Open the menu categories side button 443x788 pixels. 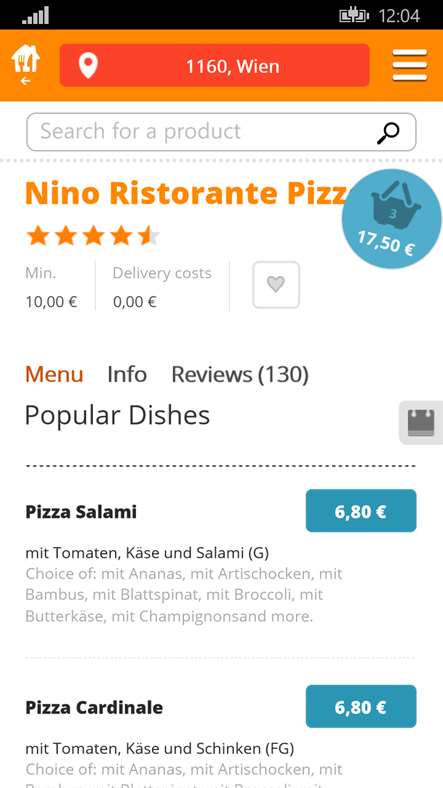click(x=421, y=423)
